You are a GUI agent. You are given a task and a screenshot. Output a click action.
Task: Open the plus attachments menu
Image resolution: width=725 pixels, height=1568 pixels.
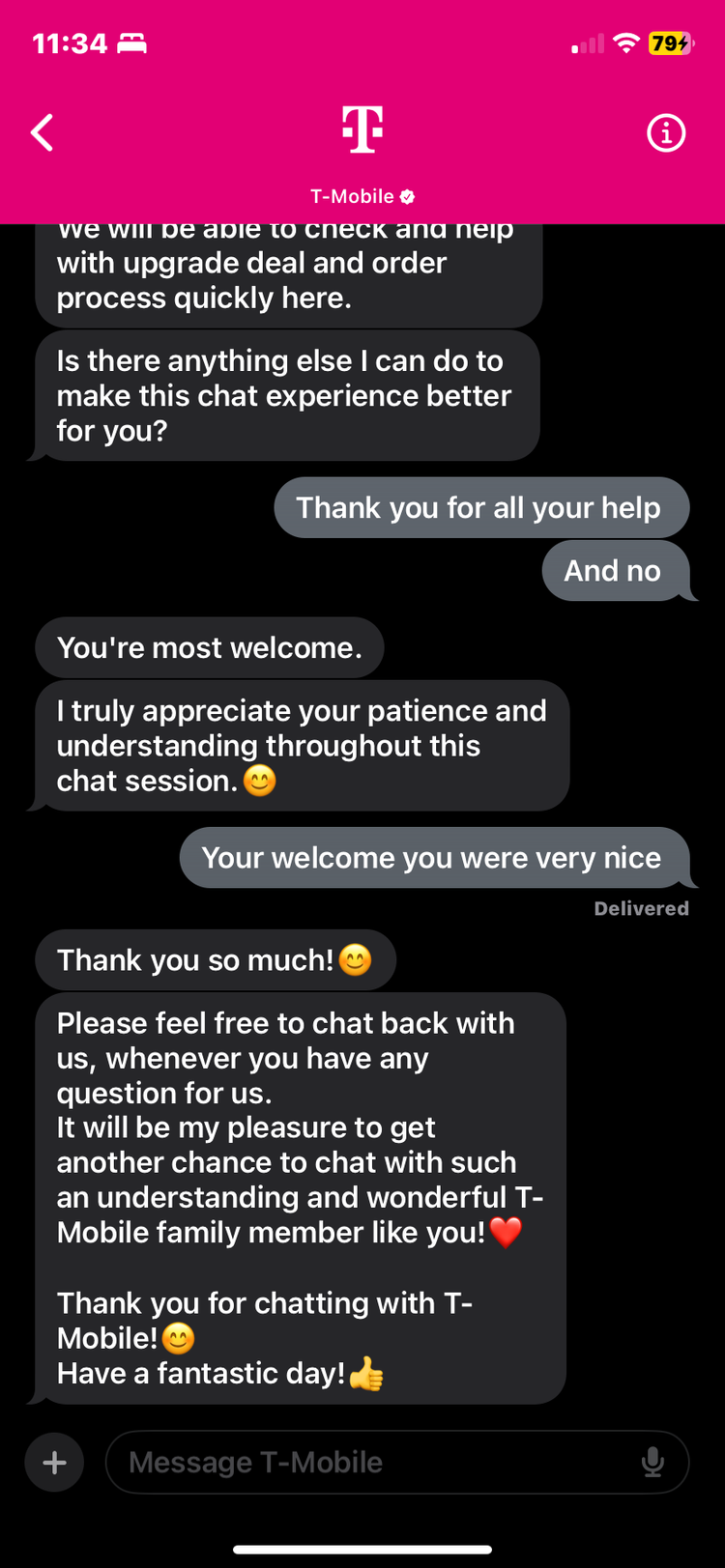pos(54,1462)
